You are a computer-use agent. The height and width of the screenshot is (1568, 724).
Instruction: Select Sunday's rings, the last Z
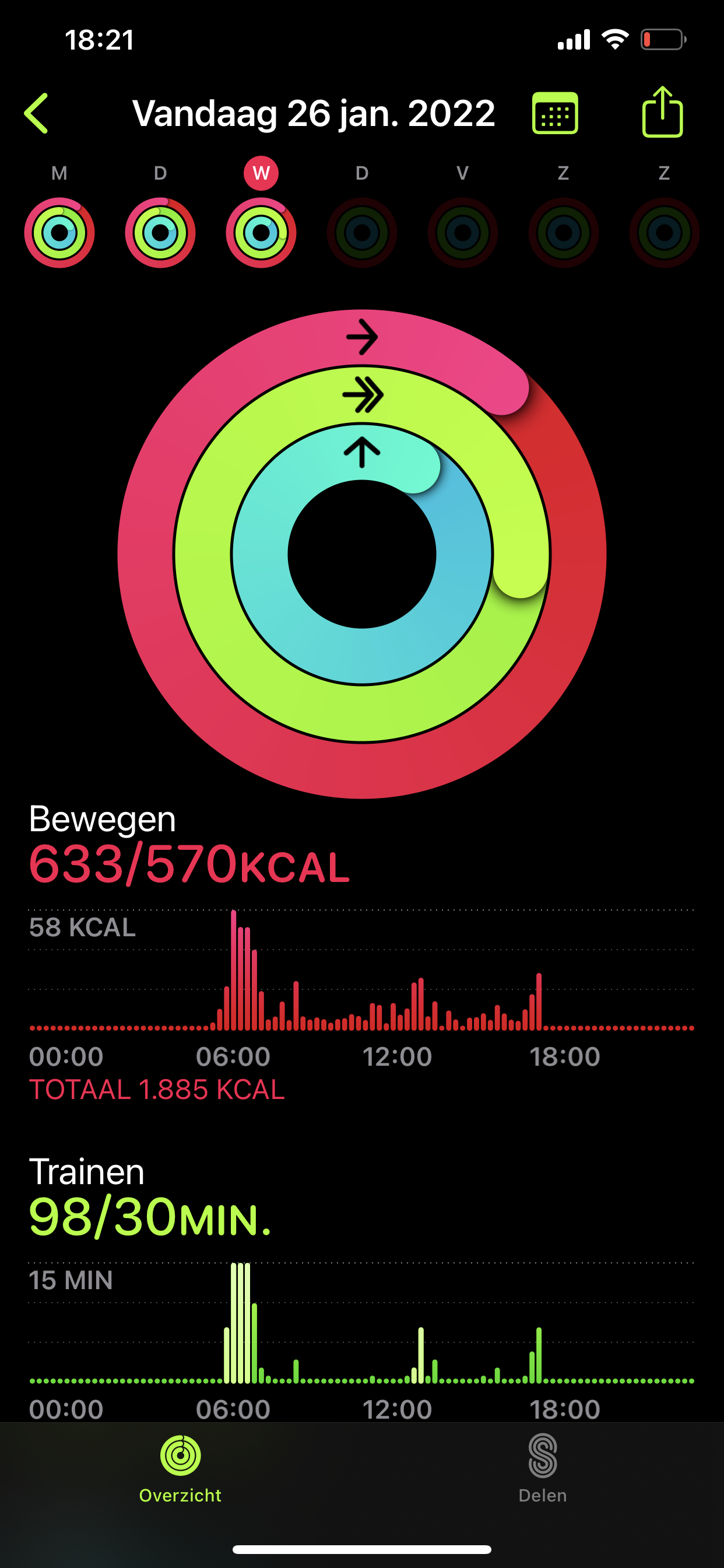pos(665,232)
